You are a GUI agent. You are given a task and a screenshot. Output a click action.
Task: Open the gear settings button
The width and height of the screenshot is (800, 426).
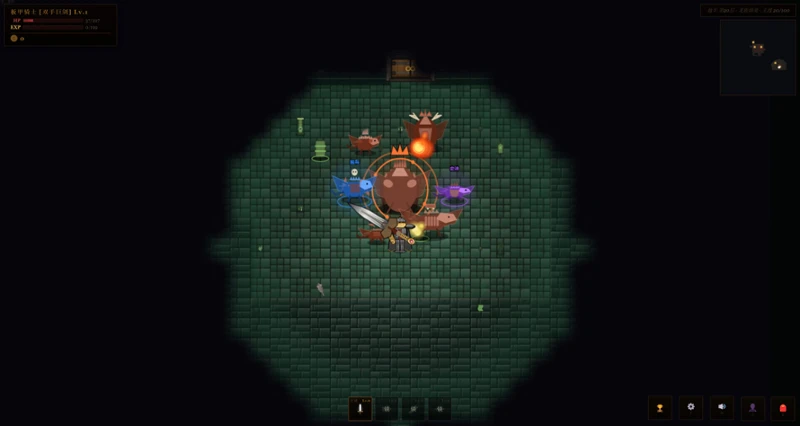pos(691,408)
